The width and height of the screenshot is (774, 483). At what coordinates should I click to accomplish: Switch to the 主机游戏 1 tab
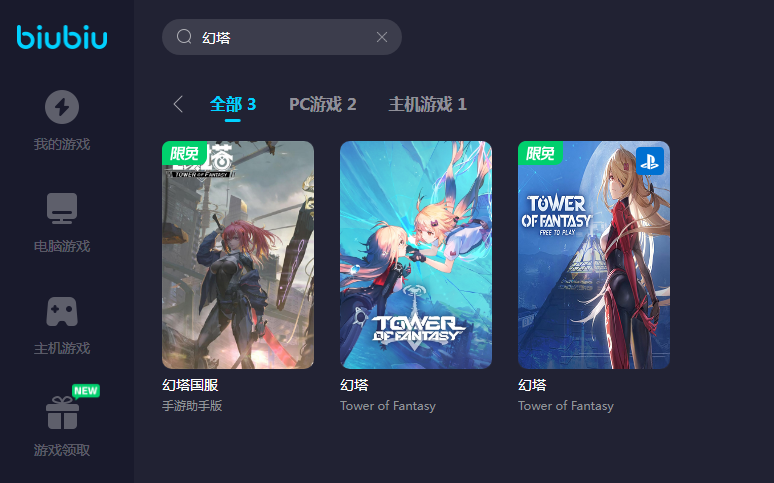[x=427, y=104]
